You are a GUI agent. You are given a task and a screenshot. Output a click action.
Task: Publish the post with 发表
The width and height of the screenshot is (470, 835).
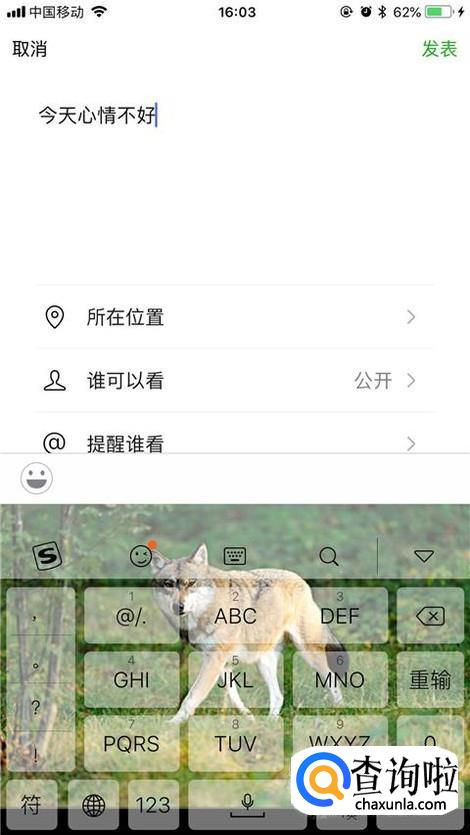coord(440,49)
